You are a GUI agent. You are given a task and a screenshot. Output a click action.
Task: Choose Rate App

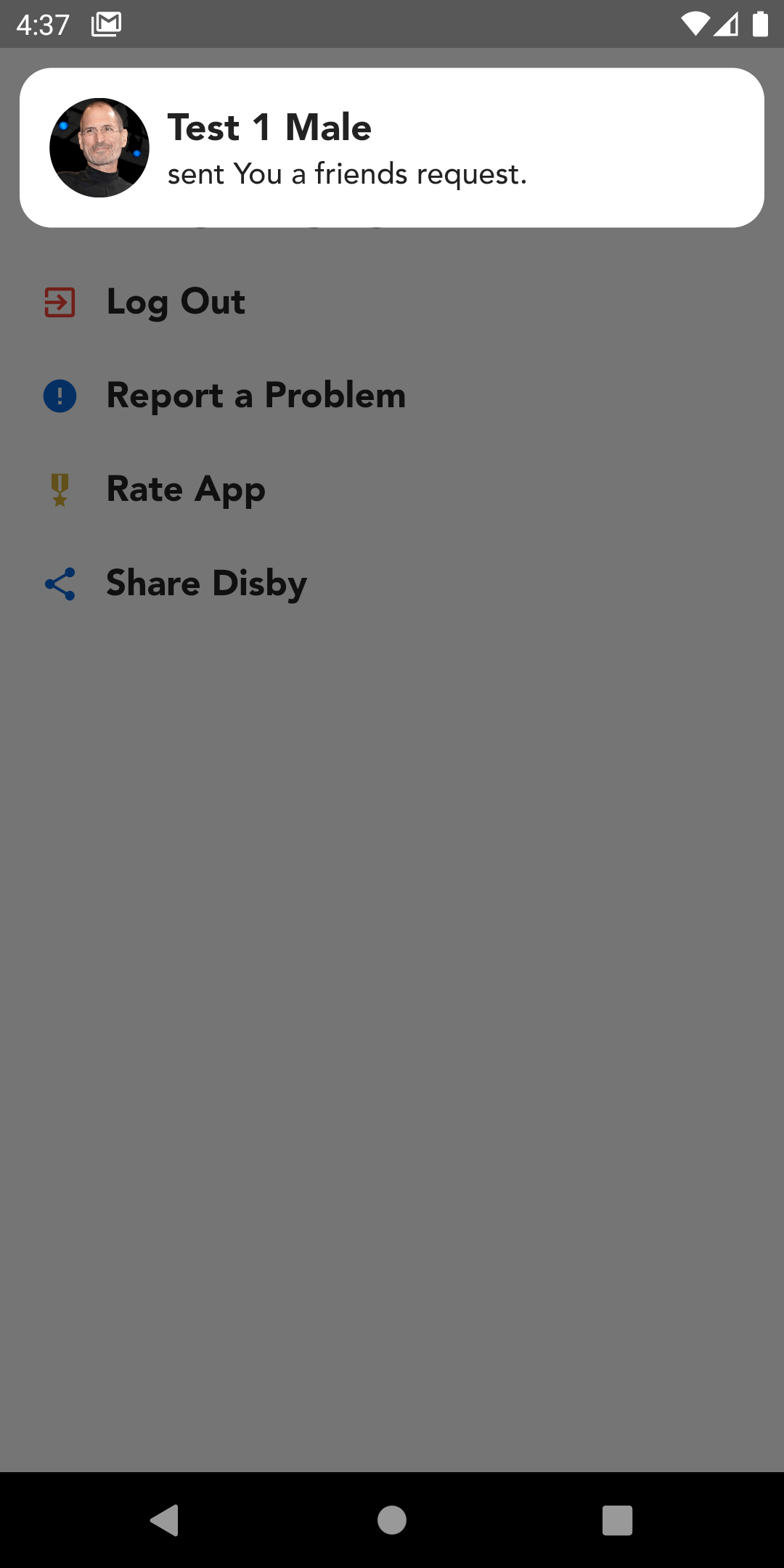pyautogui.click(x=186, y=489)
